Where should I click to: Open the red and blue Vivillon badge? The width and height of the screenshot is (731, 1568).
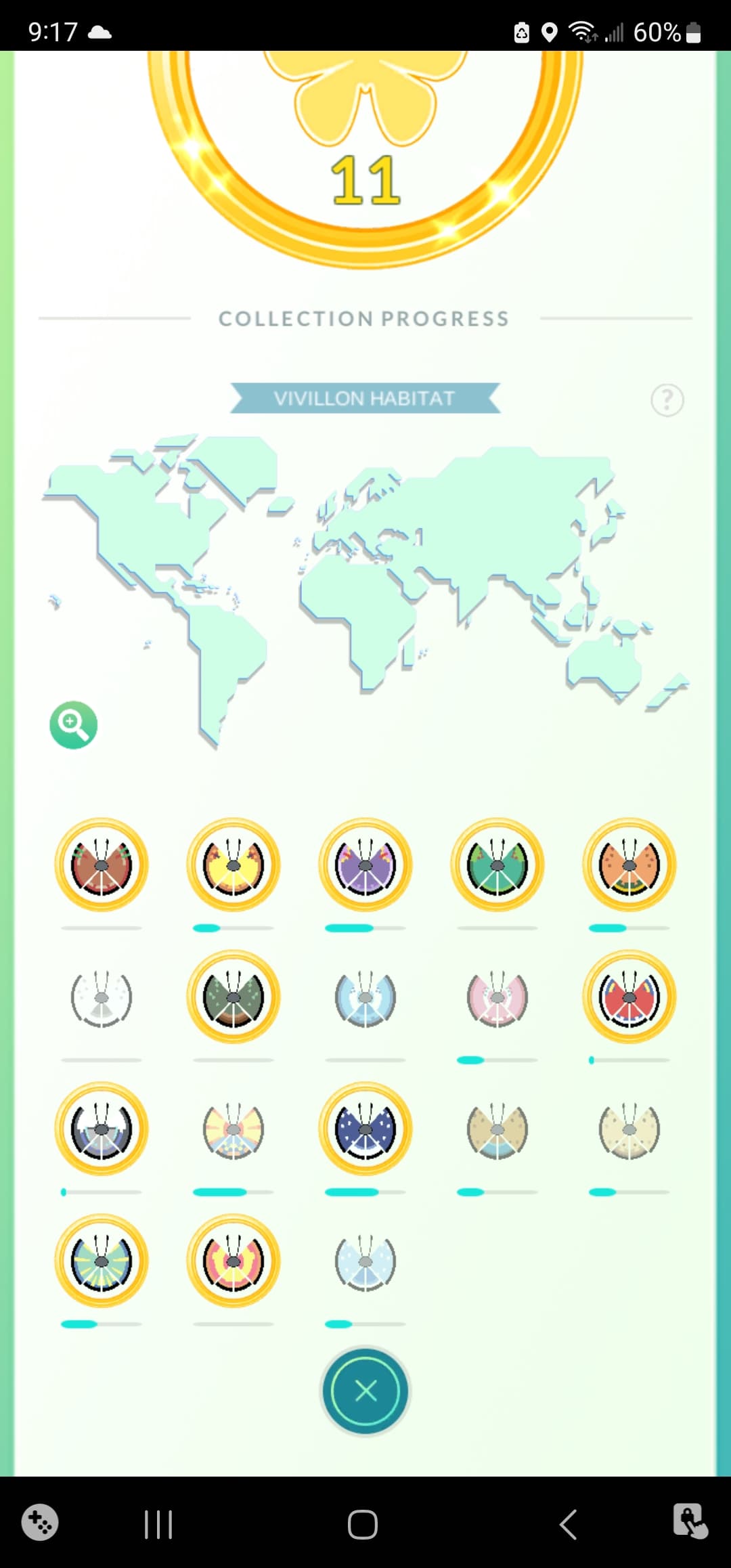point(629,997)
